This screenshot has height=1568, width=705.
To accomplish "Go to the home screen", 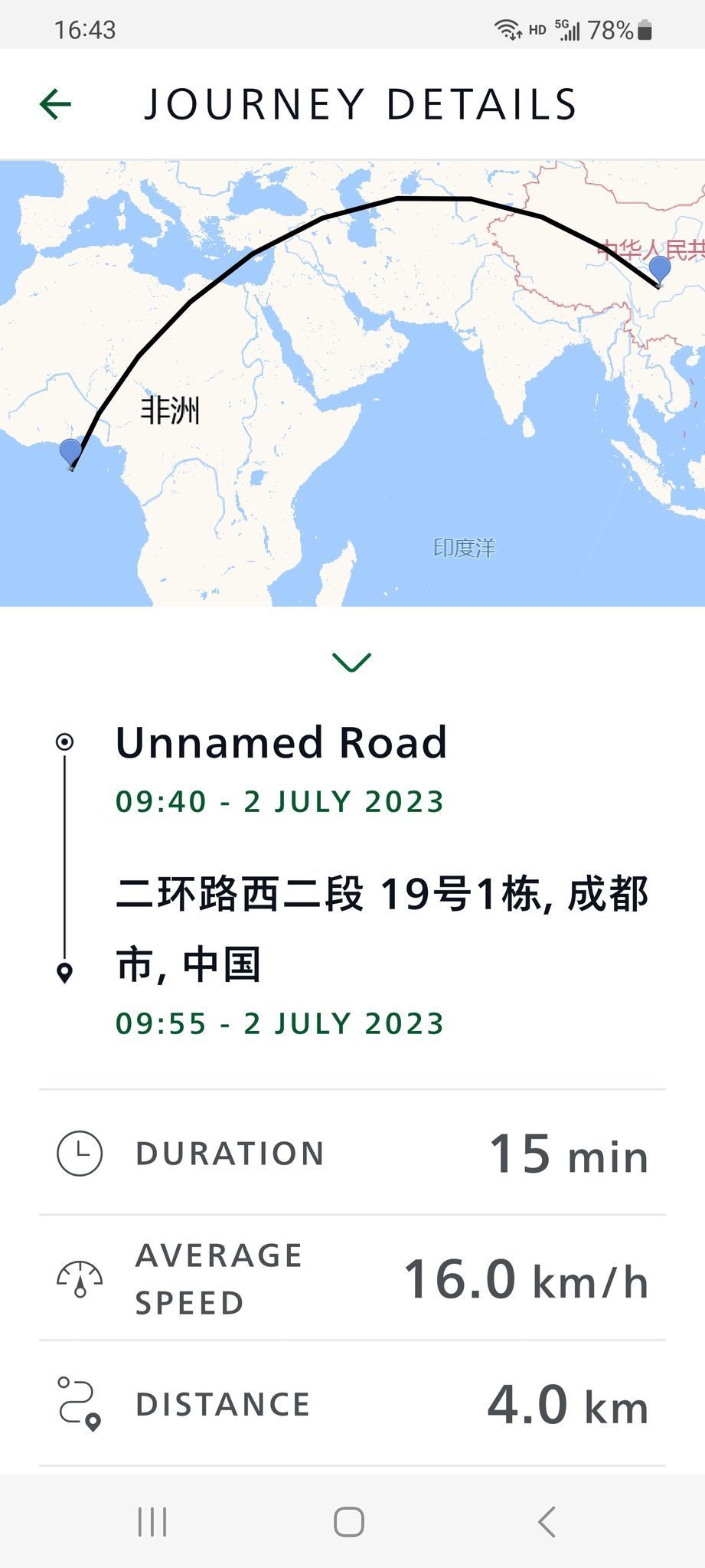I will pos(349,1521).
